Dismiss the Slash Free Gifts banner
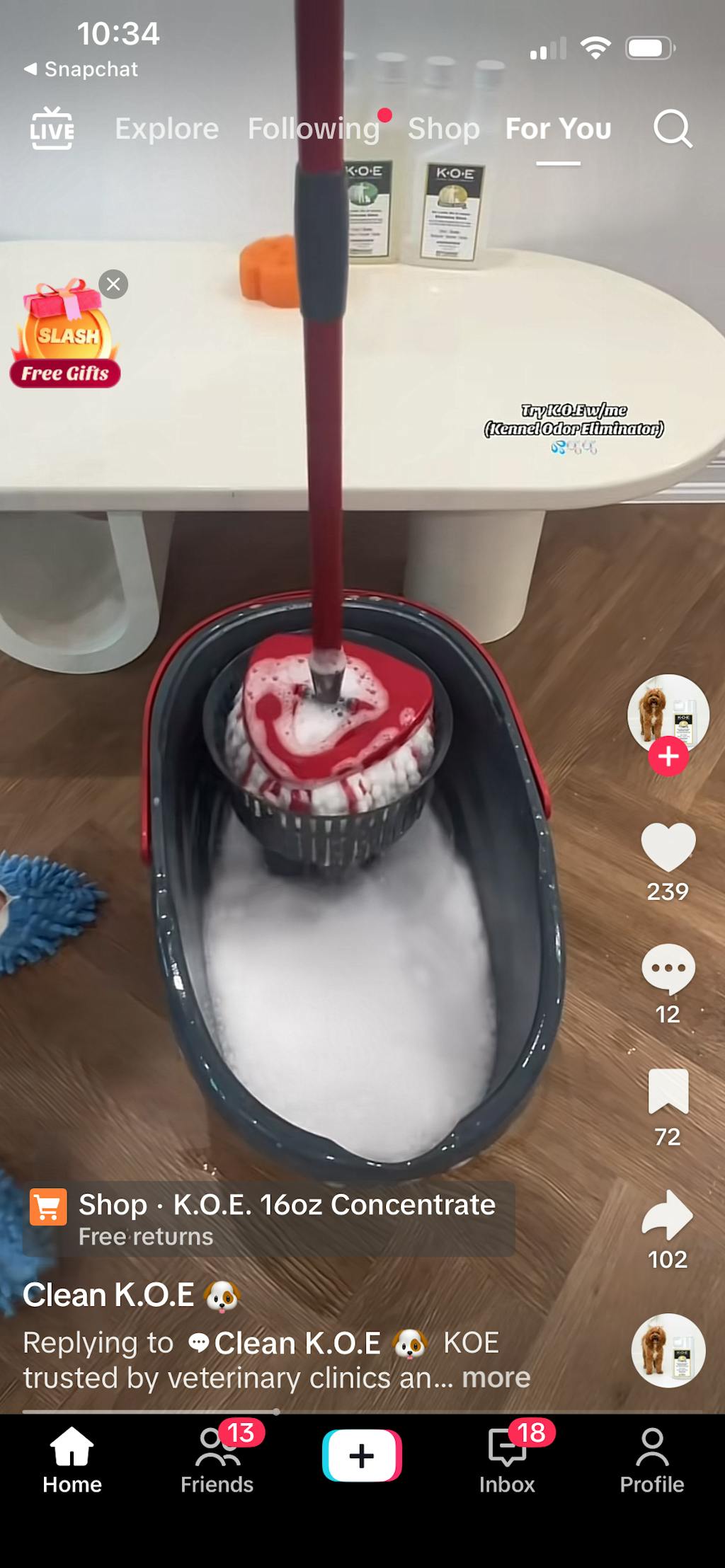Screen dimensions: 725x1568 coord(113,284)
